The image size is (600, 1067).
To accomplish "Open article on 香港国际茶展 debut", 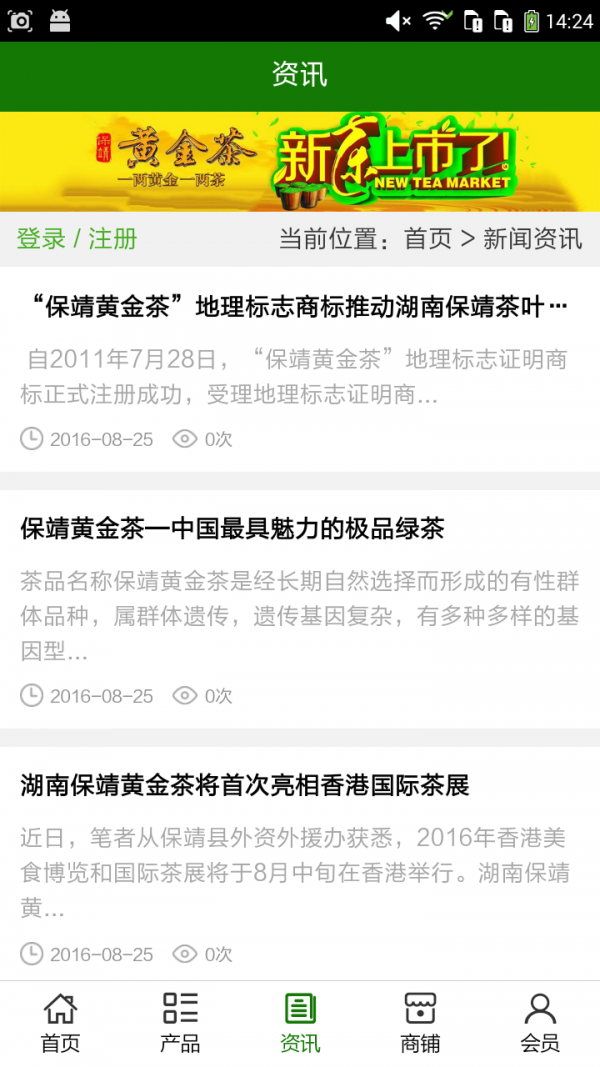I will [245, 786].
